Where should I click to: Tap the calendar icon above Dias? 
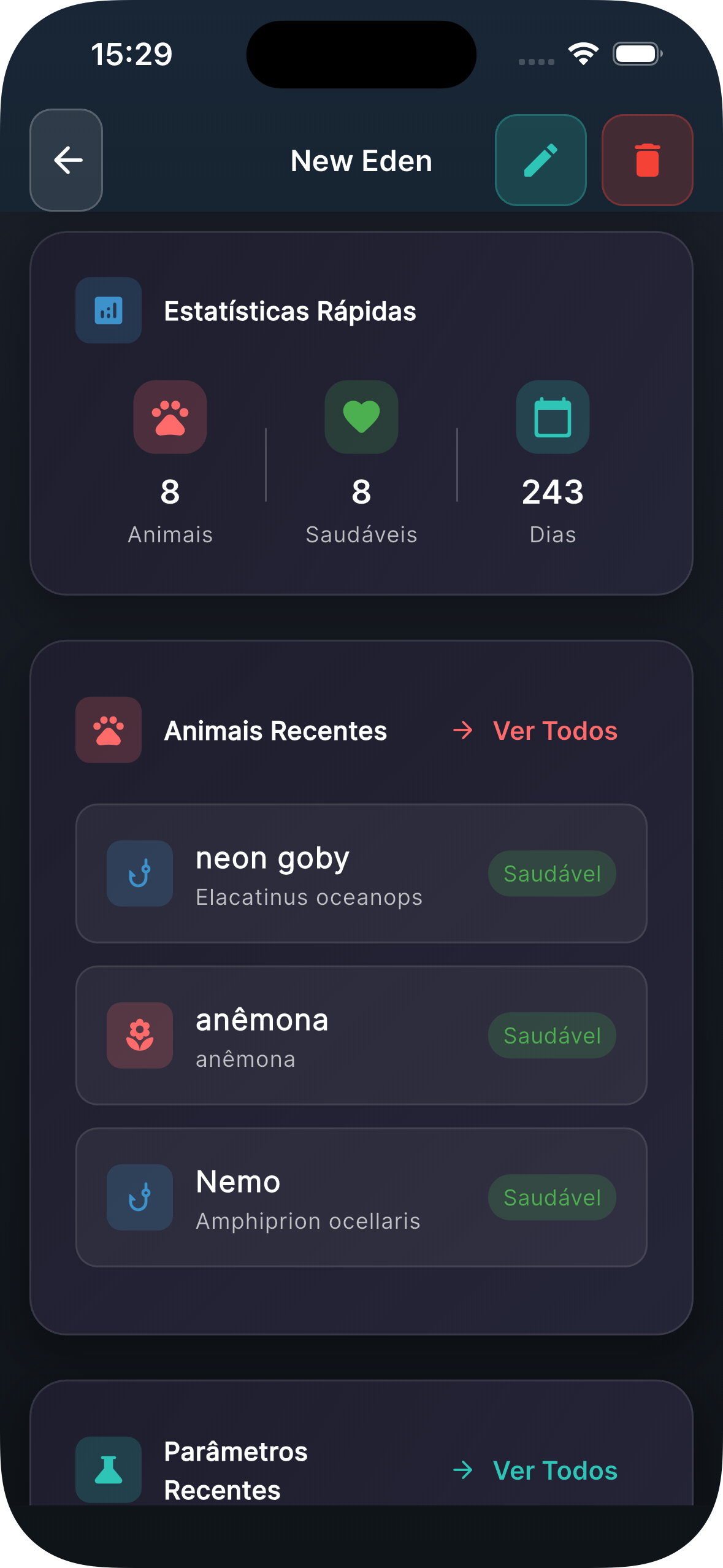pyautogui.click(x=552, y=418)
